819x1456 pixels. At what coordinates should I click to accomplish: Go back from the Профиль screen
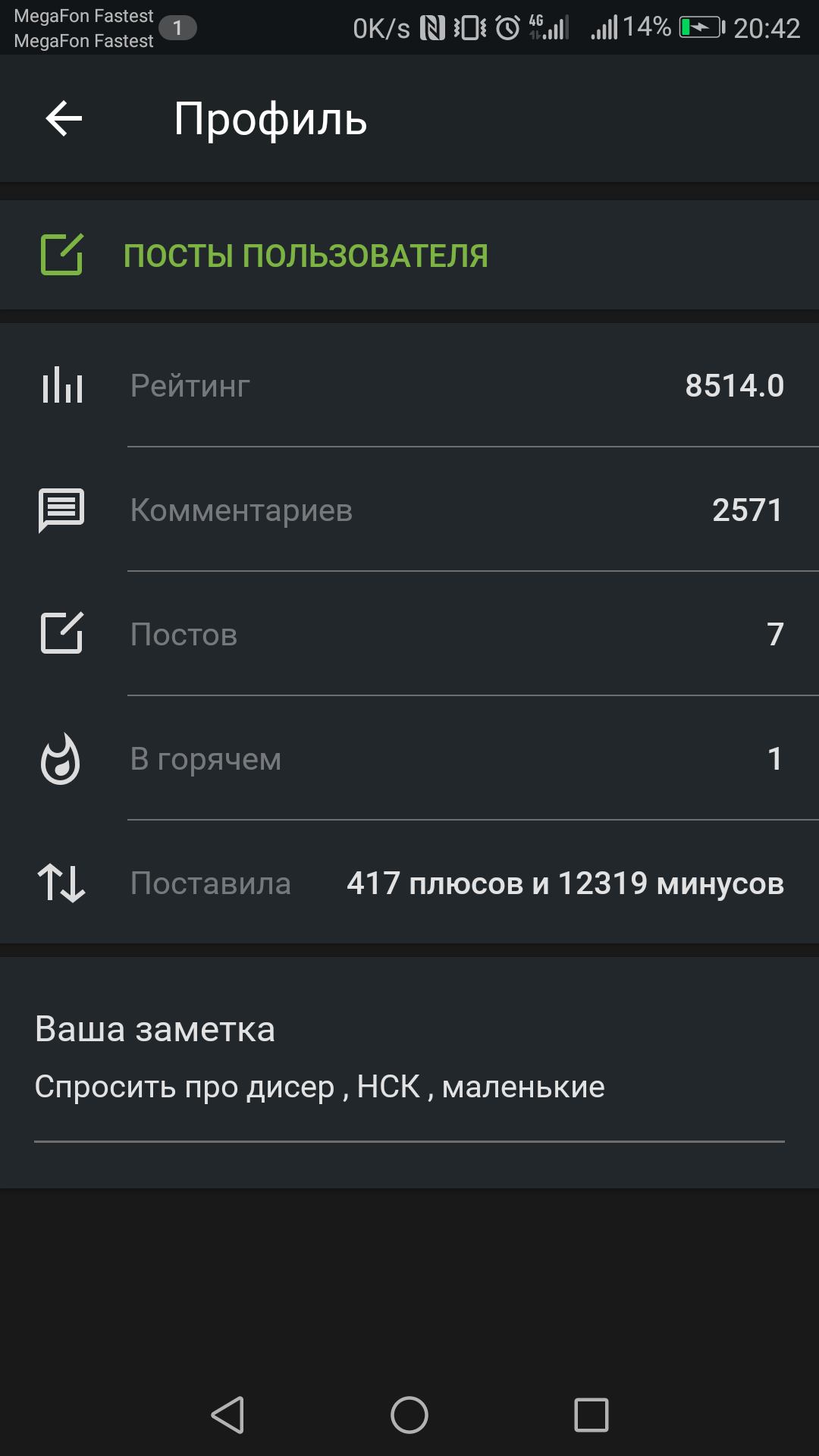point(64,119)
